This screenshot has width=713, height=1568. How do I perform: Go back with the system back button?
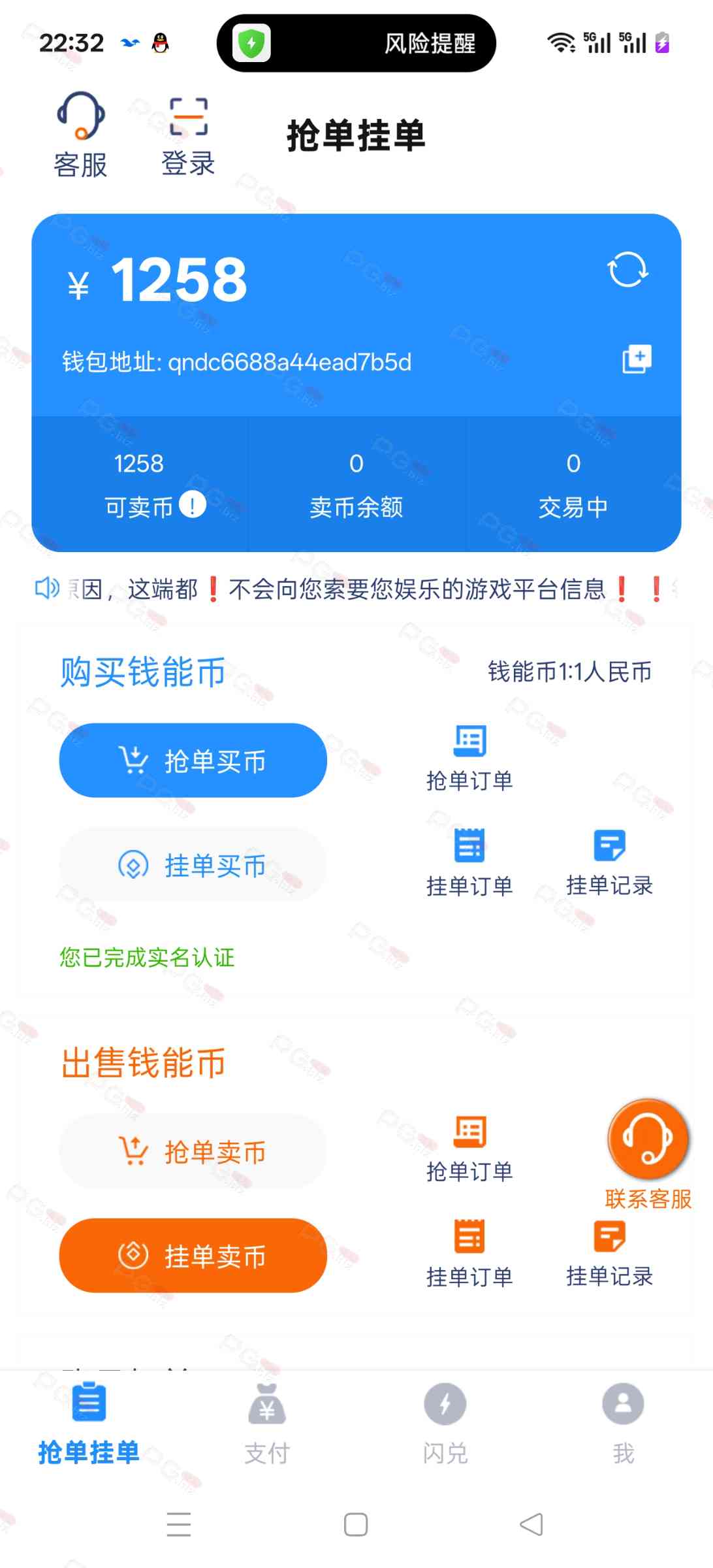[531, 1525]
